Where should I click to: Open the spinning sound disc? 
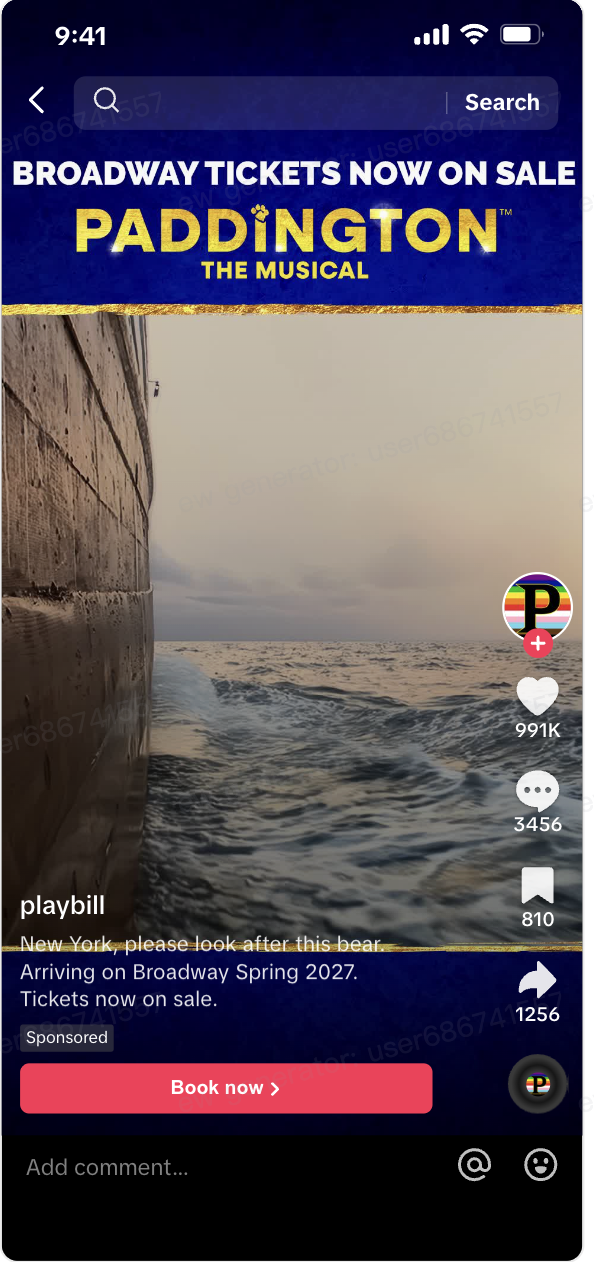click(538, 1084)
